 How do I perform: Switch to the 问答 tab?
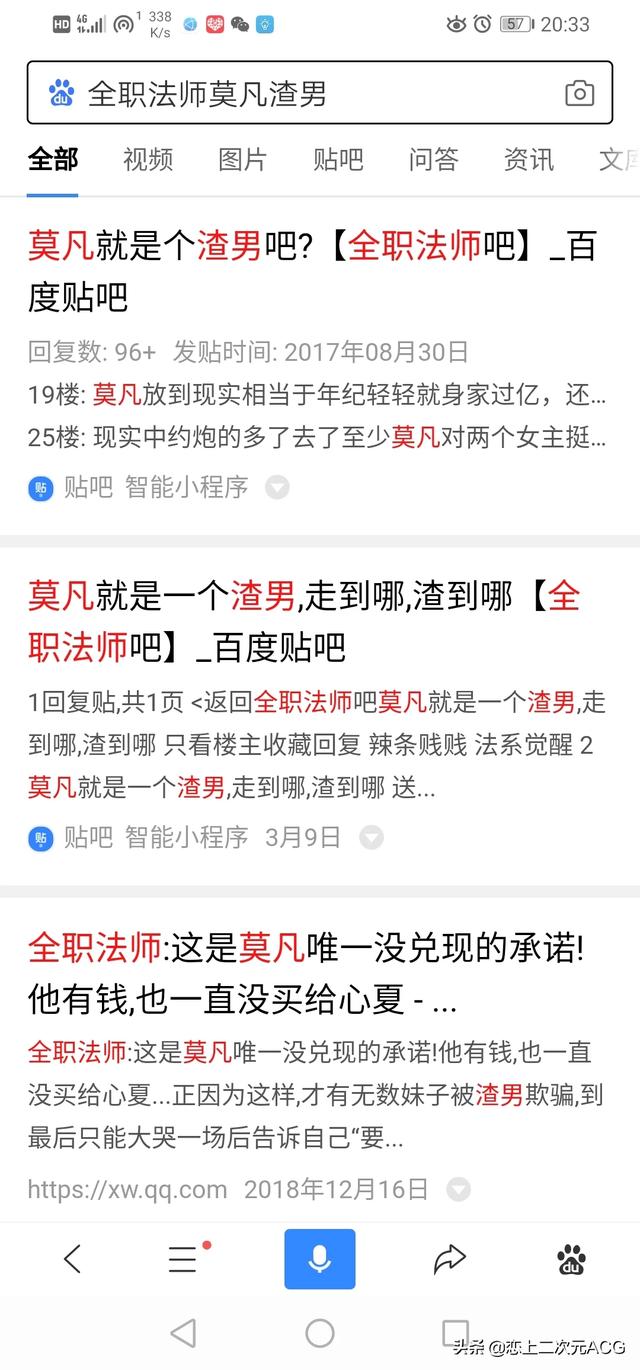434,159
